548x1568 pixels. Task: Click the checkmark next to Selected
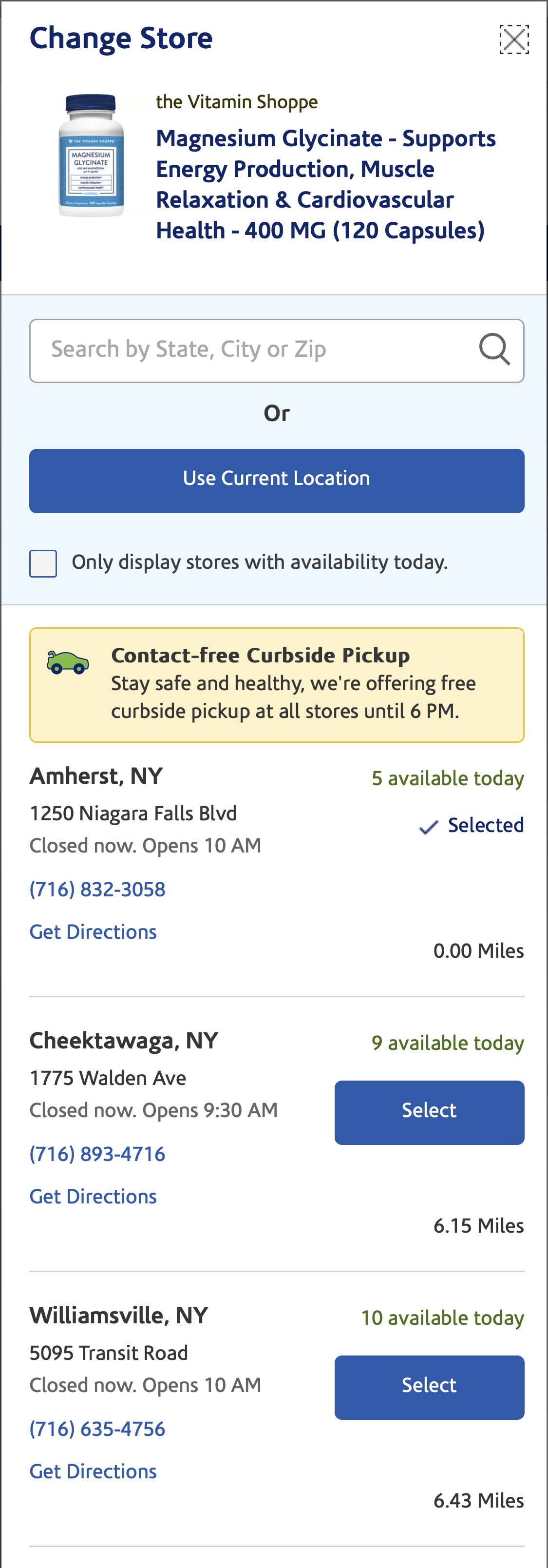(430, 825)
